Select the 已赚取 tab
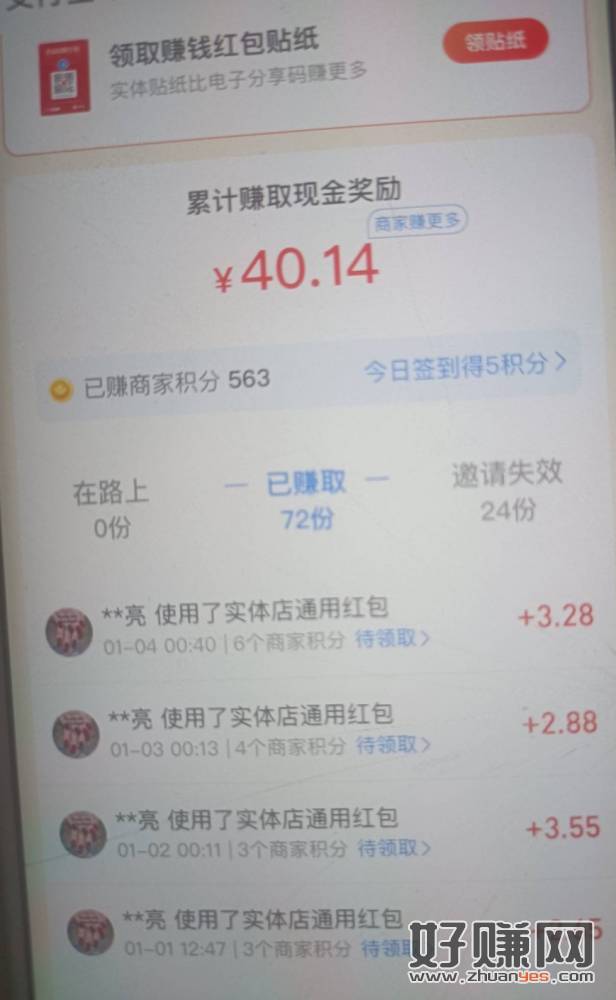 [306, 499]
